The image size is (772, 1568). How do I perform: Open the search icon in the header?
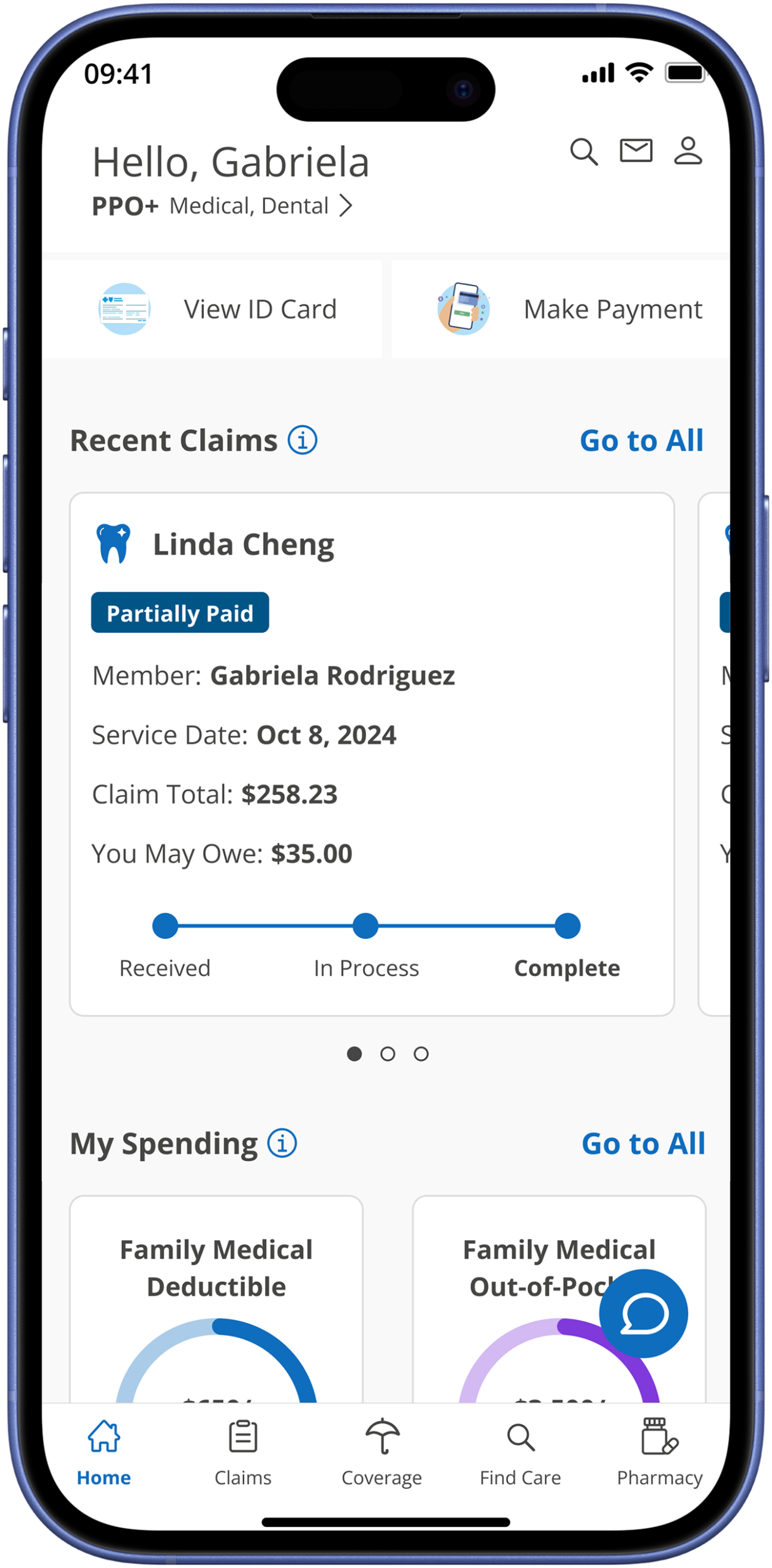(x=583, y=152)
